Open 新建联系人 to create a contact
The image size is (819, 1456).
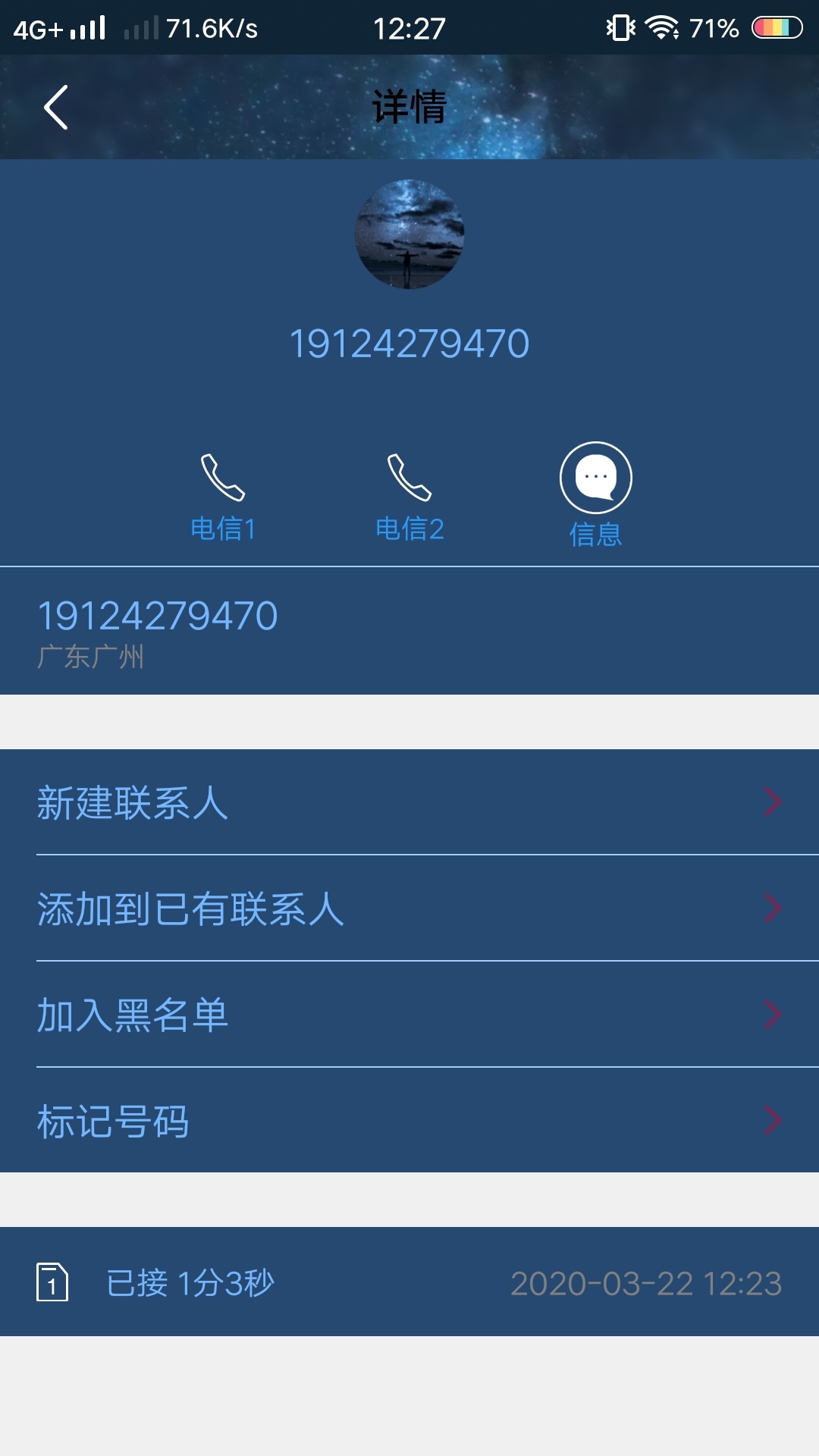(x=409, y=802)
